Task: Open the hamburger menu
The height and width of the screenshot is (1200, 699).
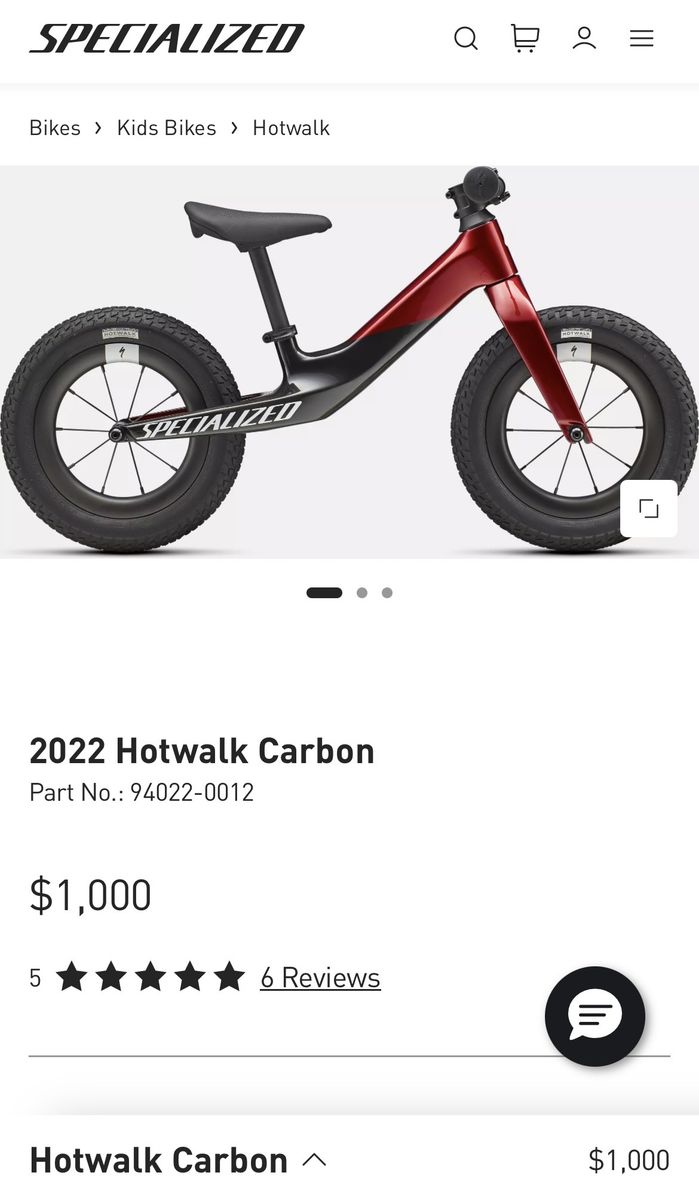Action: (x=641, y=39)
